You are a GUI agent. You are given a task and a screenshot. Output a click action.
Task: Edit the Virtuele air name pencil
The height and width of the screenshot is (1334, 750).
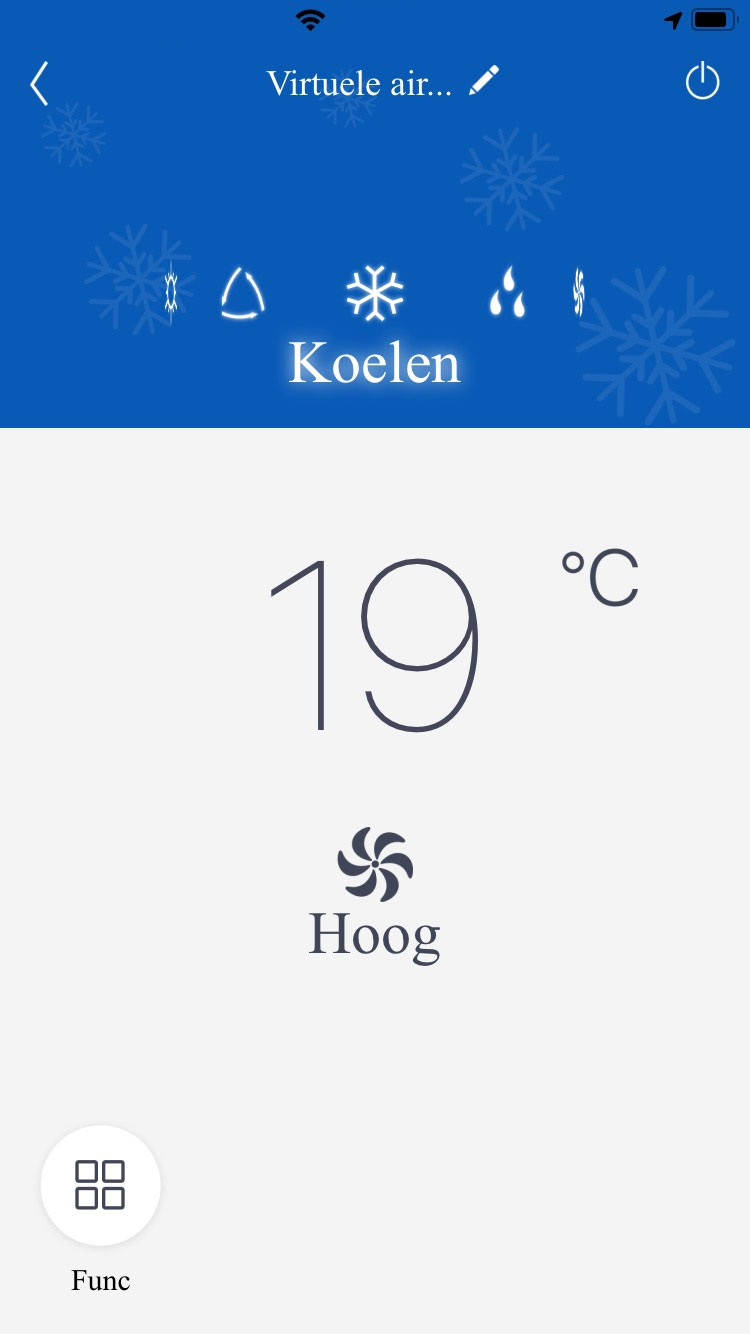point(484,81)
